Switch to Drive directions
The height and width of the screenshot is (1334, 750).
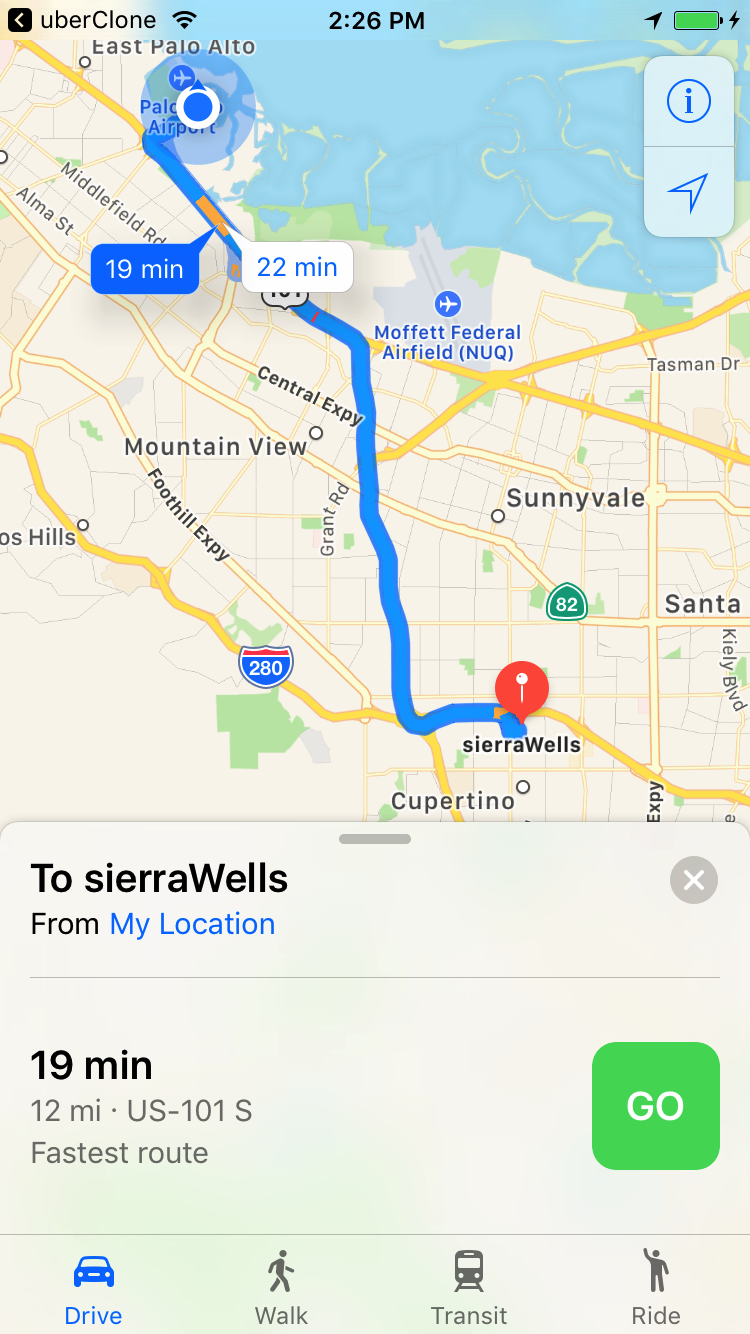click(x=94, y=1286)
